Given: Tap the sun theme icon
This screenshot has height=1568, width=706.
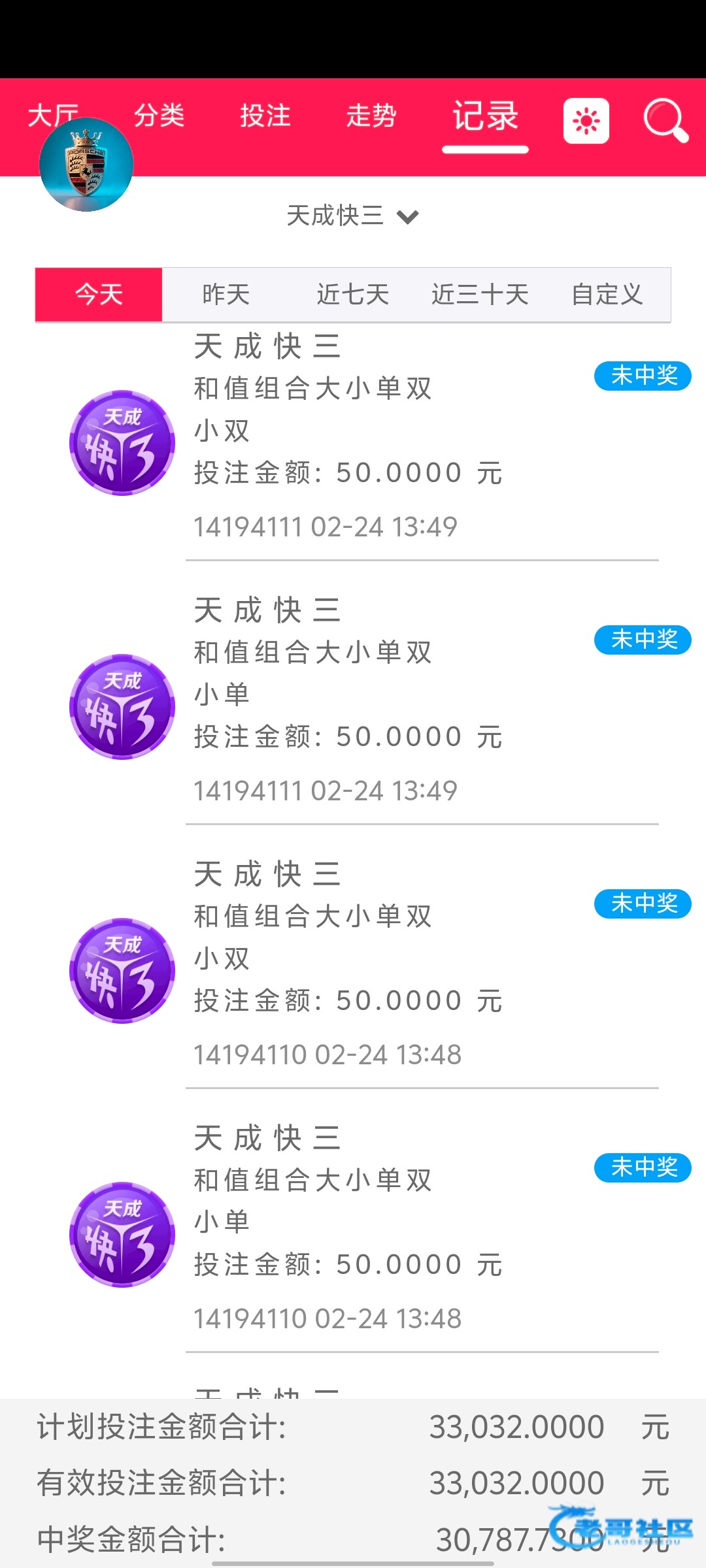Looking at the screenshot, I should pyautogui.click(x=586, y=121).
